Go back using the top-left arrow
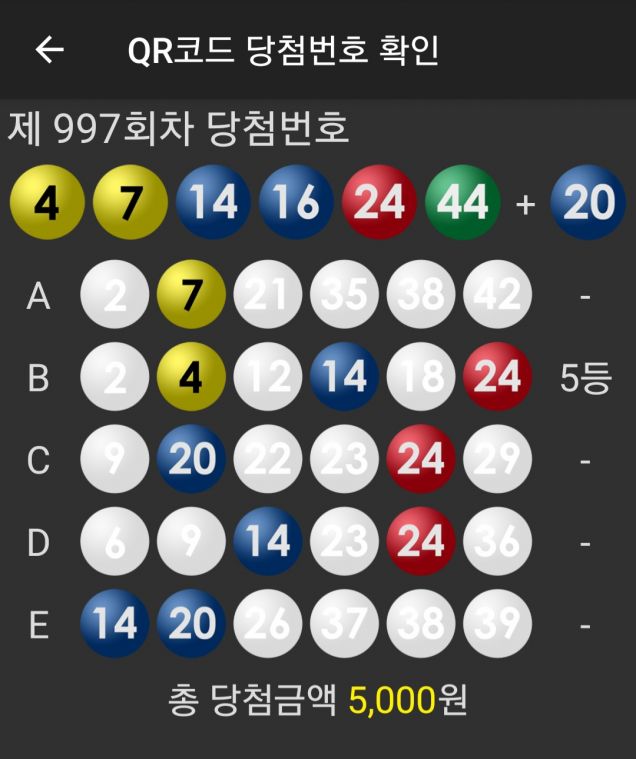Viewport: 636px width, 759px height. 49,50
